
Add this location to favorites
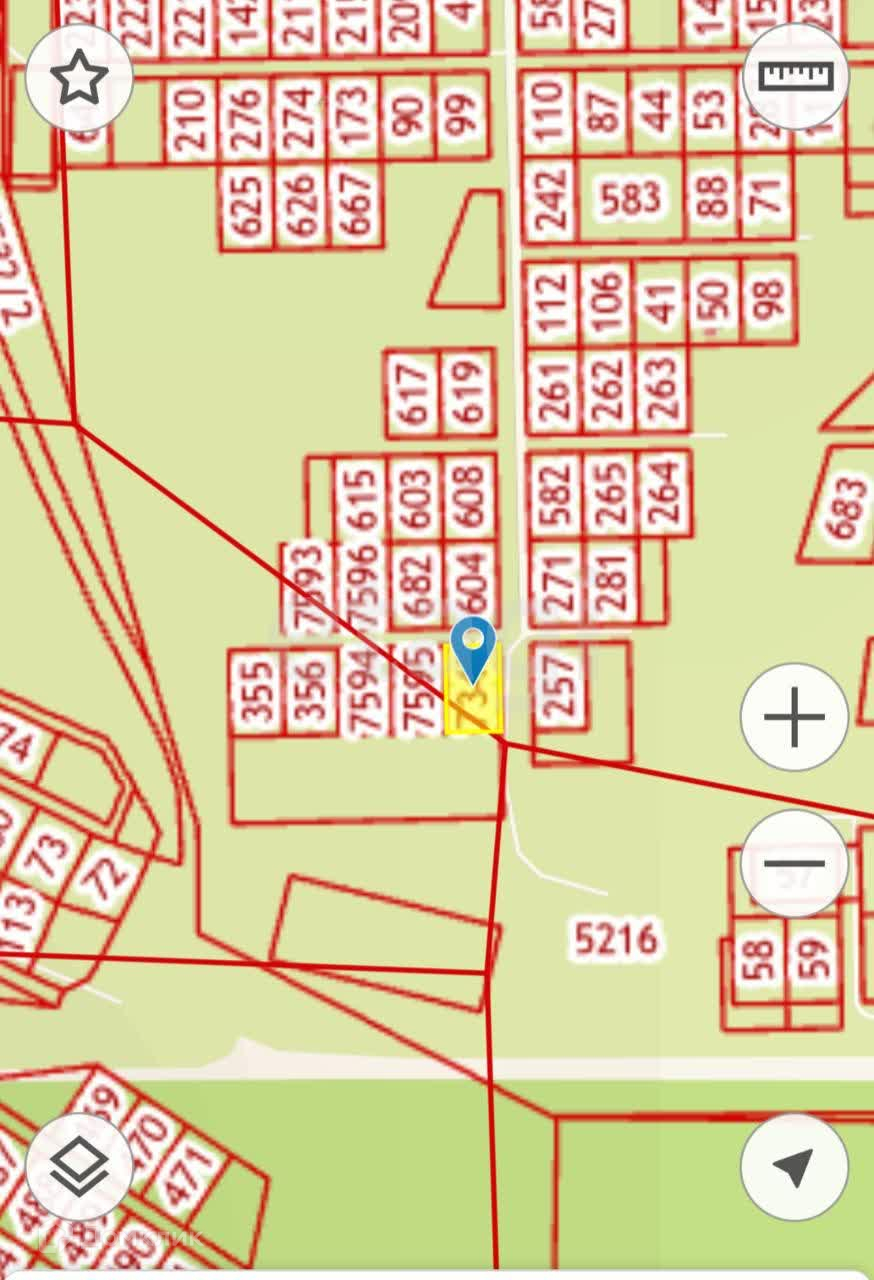[x=80, y=77]
